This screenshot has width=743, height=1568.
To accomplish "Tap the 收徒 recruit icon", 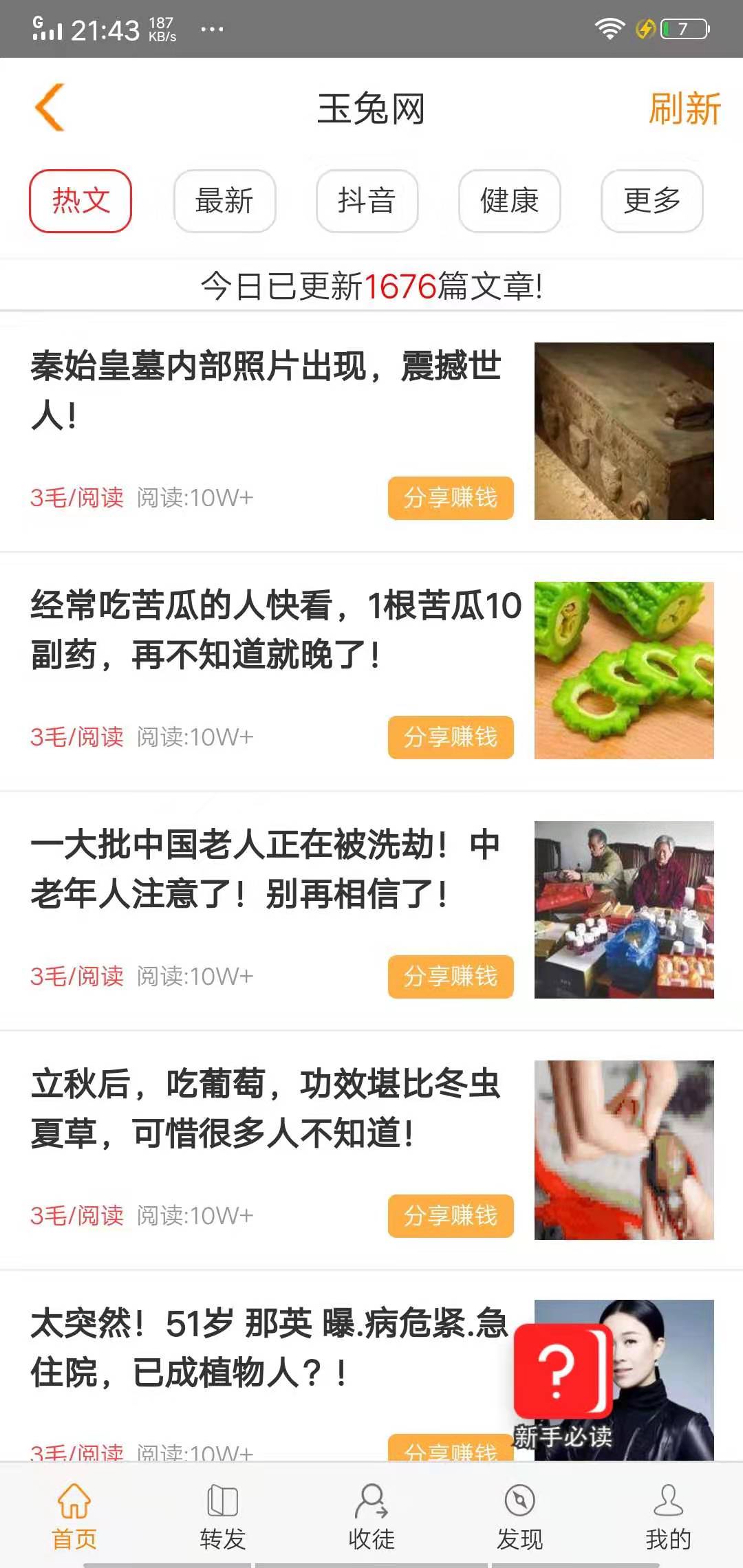I will point(371,1510).
